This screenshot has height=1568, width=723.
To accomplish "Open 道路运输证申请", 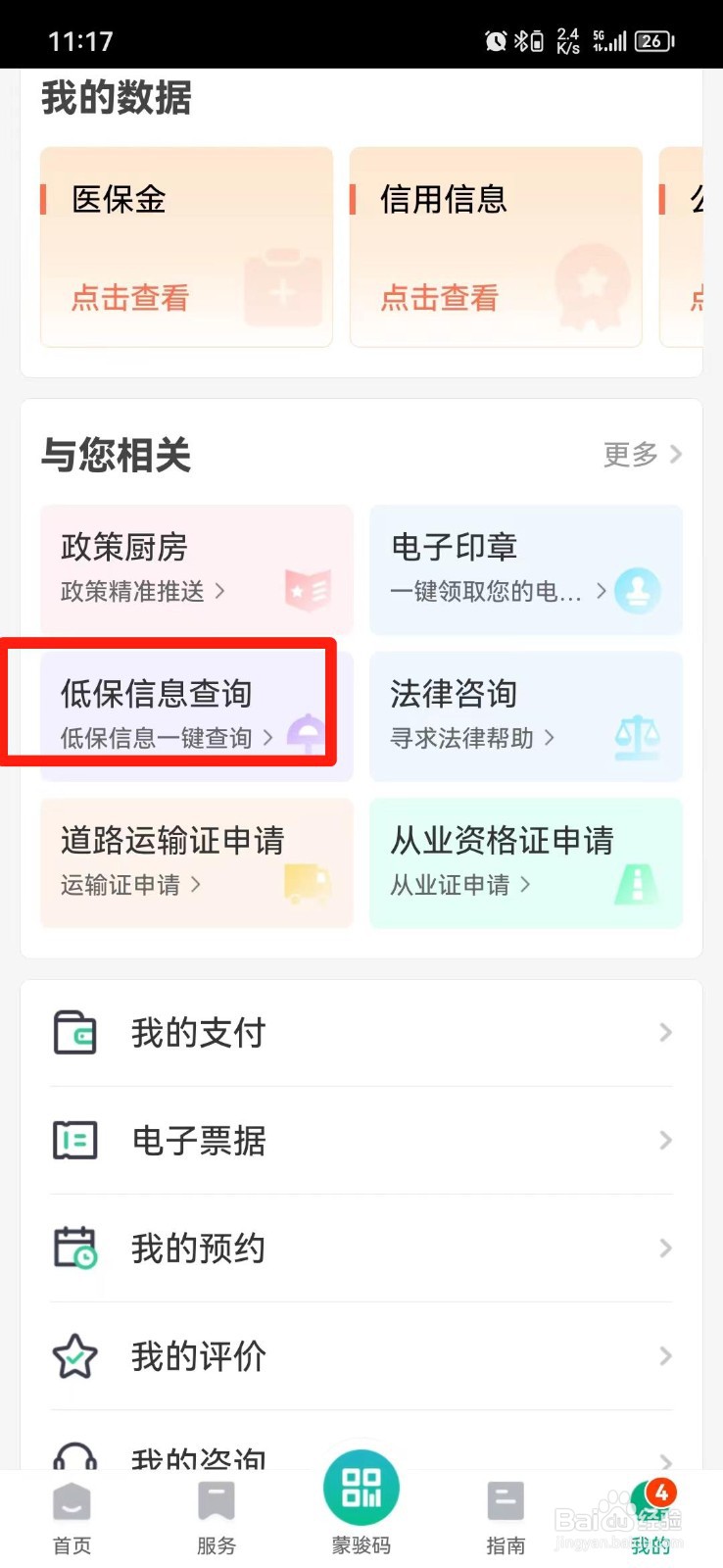I will click(197, 863).
